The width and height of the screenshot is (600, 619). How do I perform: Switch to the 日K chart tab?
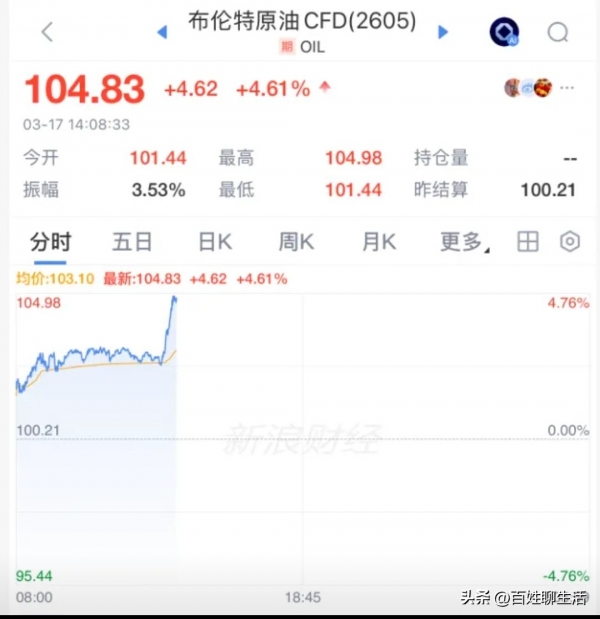[x=214, y=242]
